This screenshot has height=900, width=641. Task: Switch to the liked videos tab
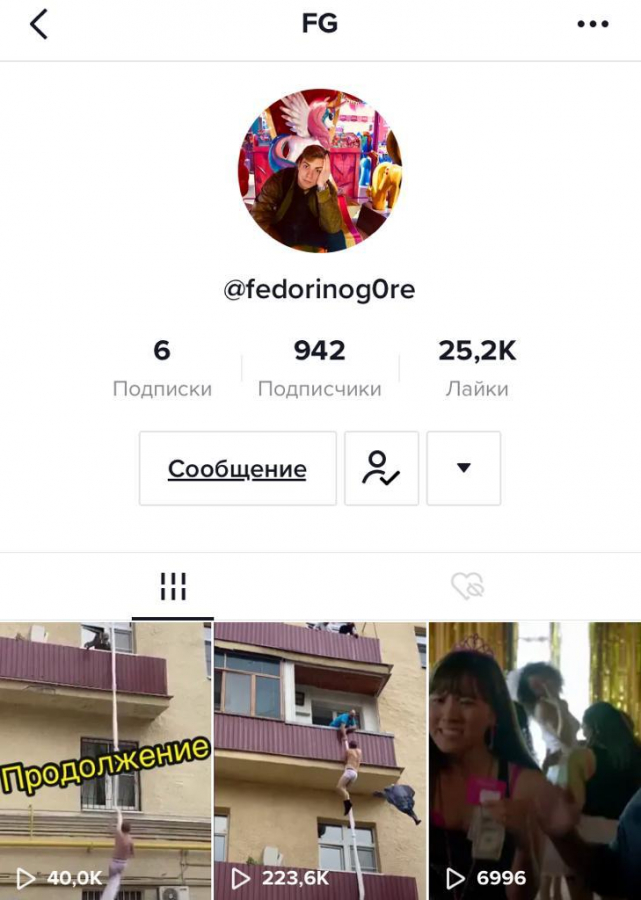tap(466, 587)
